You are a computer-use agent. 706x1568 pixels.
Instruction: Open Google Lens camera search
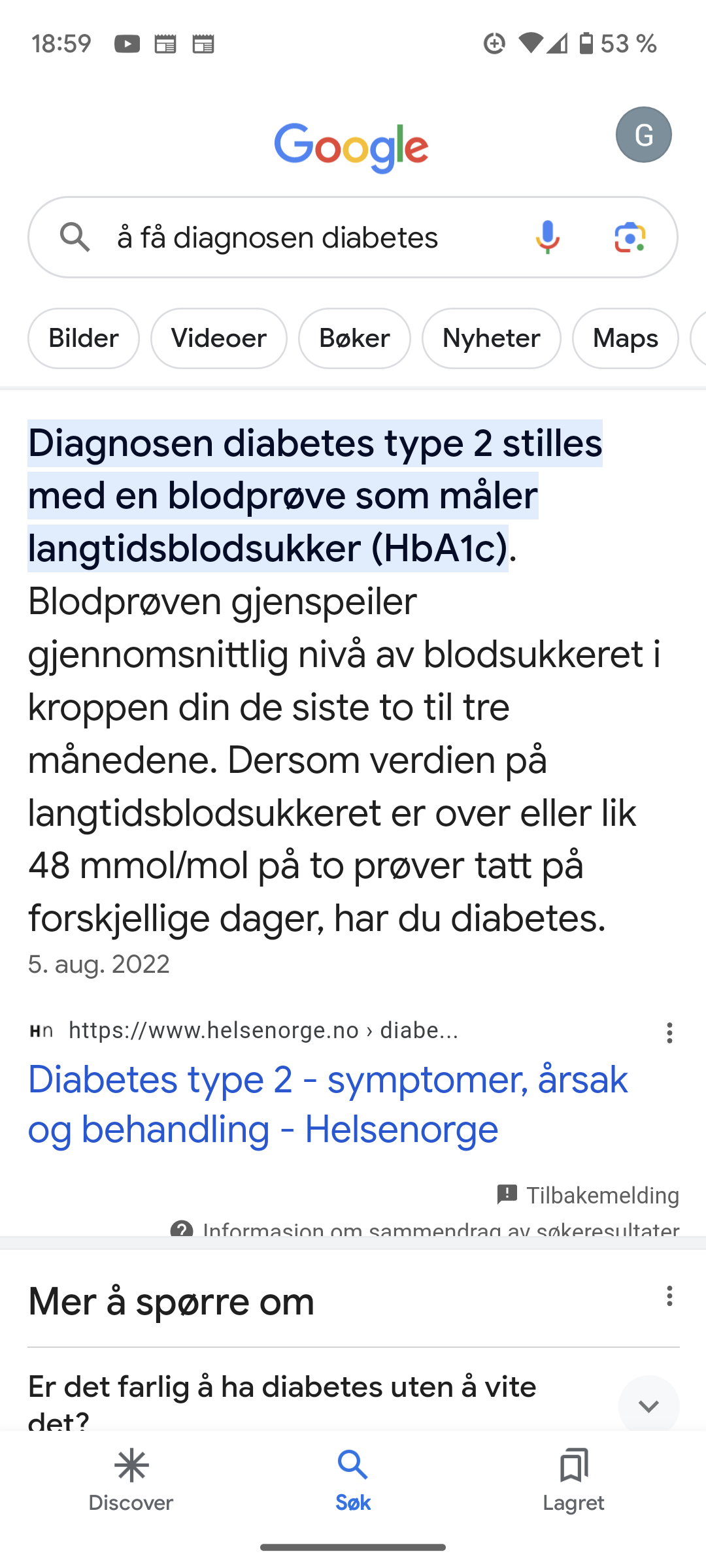coord(630,237)
